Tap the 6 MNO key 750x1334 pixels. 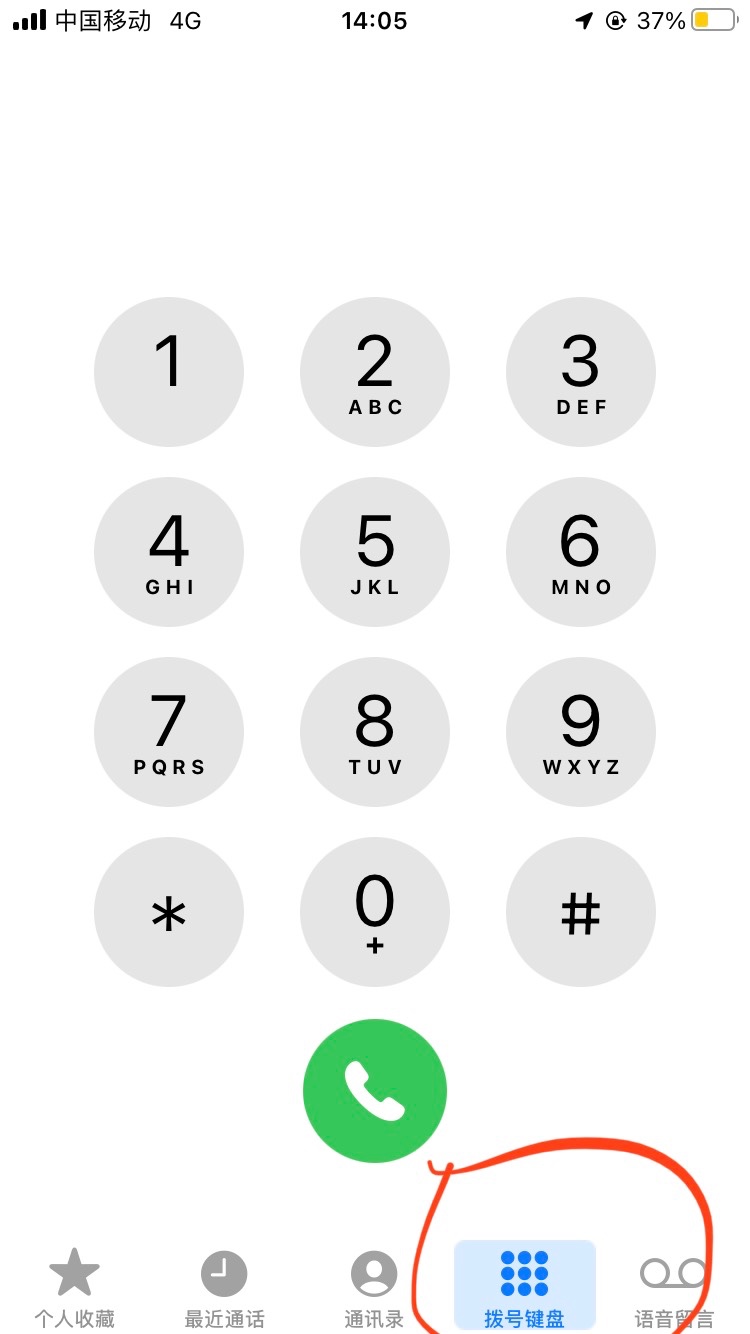(x=581, y=552)
